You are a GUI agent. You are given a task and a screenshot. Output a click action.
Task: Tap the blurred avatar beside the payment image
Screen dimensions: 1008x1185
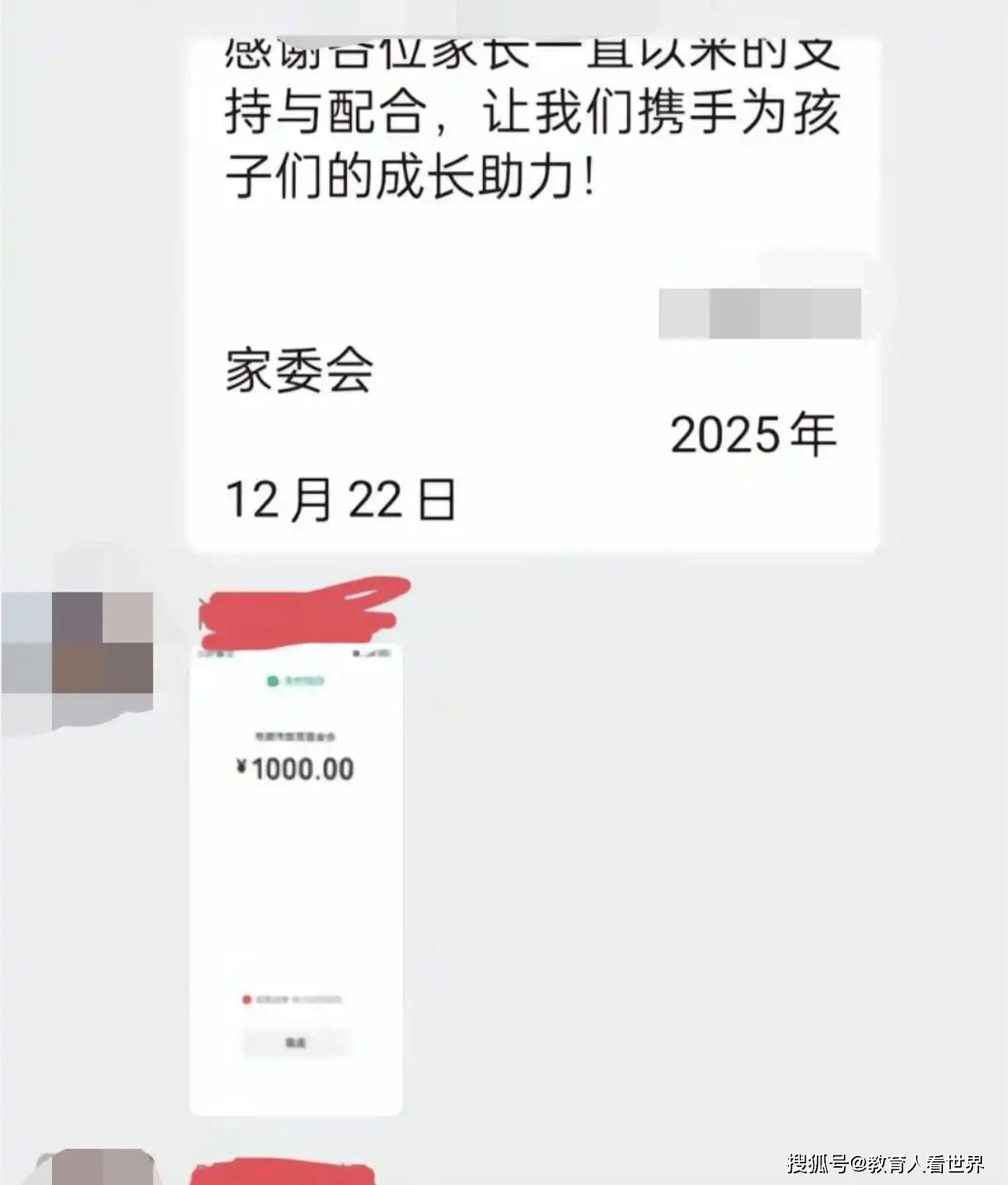78,642
